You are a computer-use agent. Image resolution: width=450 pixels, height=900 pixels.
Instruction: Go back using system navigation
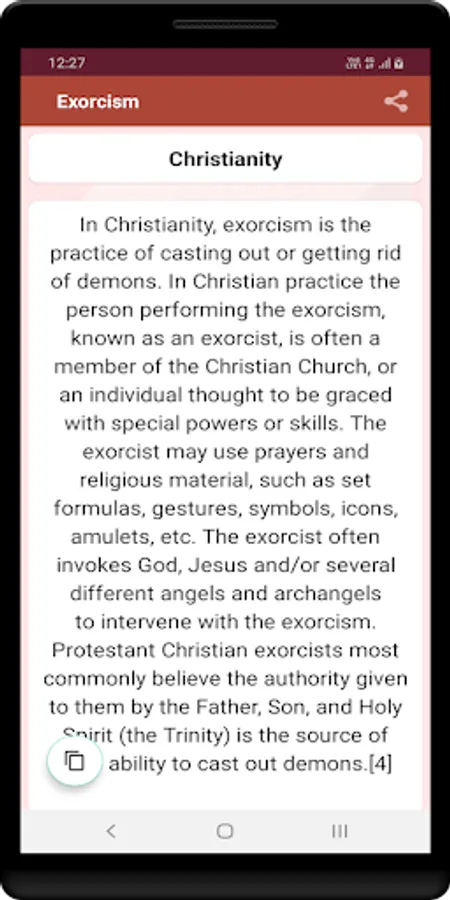(111, 831)
